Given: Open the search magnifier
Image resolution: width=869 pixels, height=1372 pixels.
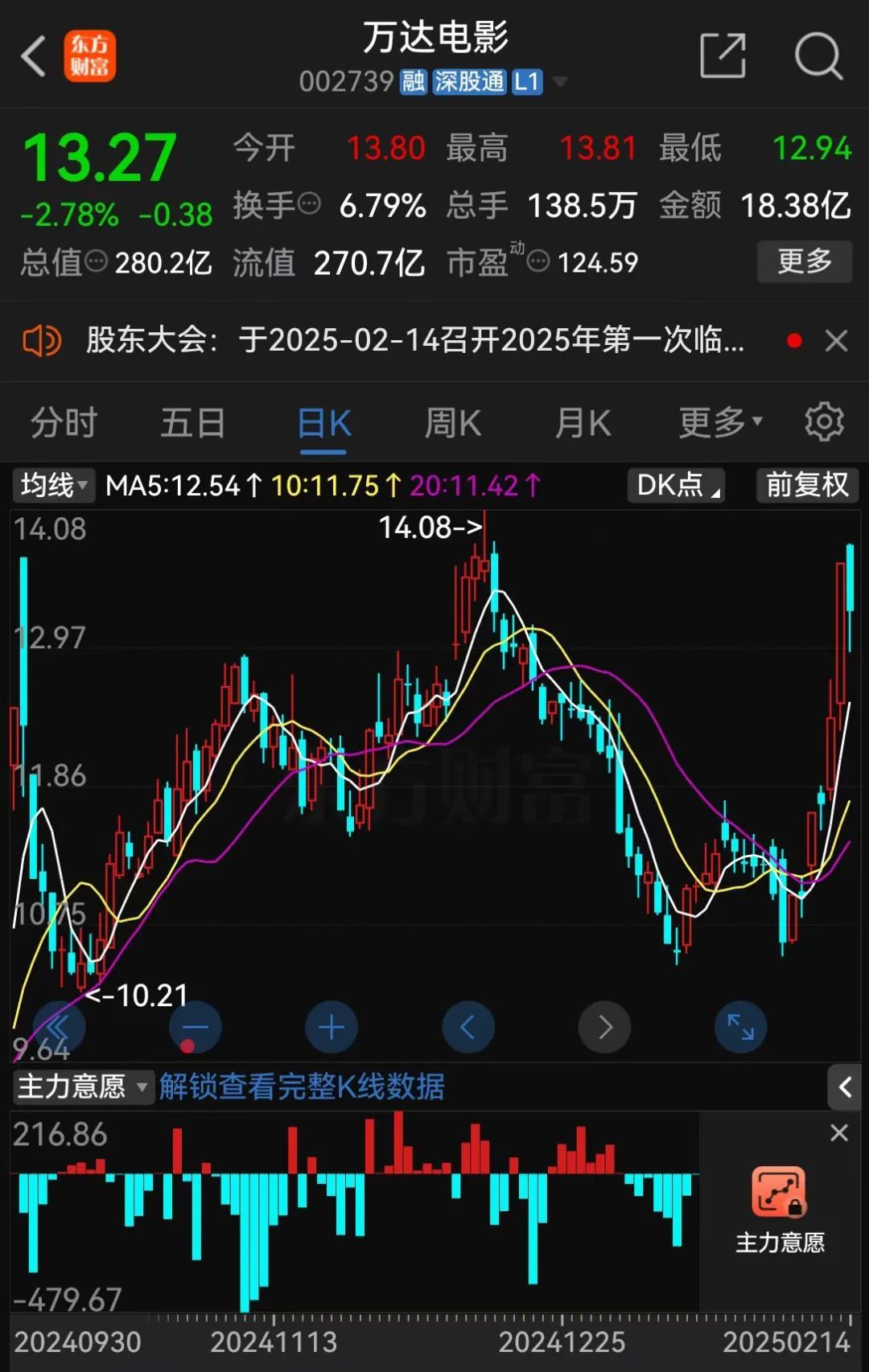Looking at the screenshot, I should pyautogui.click(x=818, y=56).
